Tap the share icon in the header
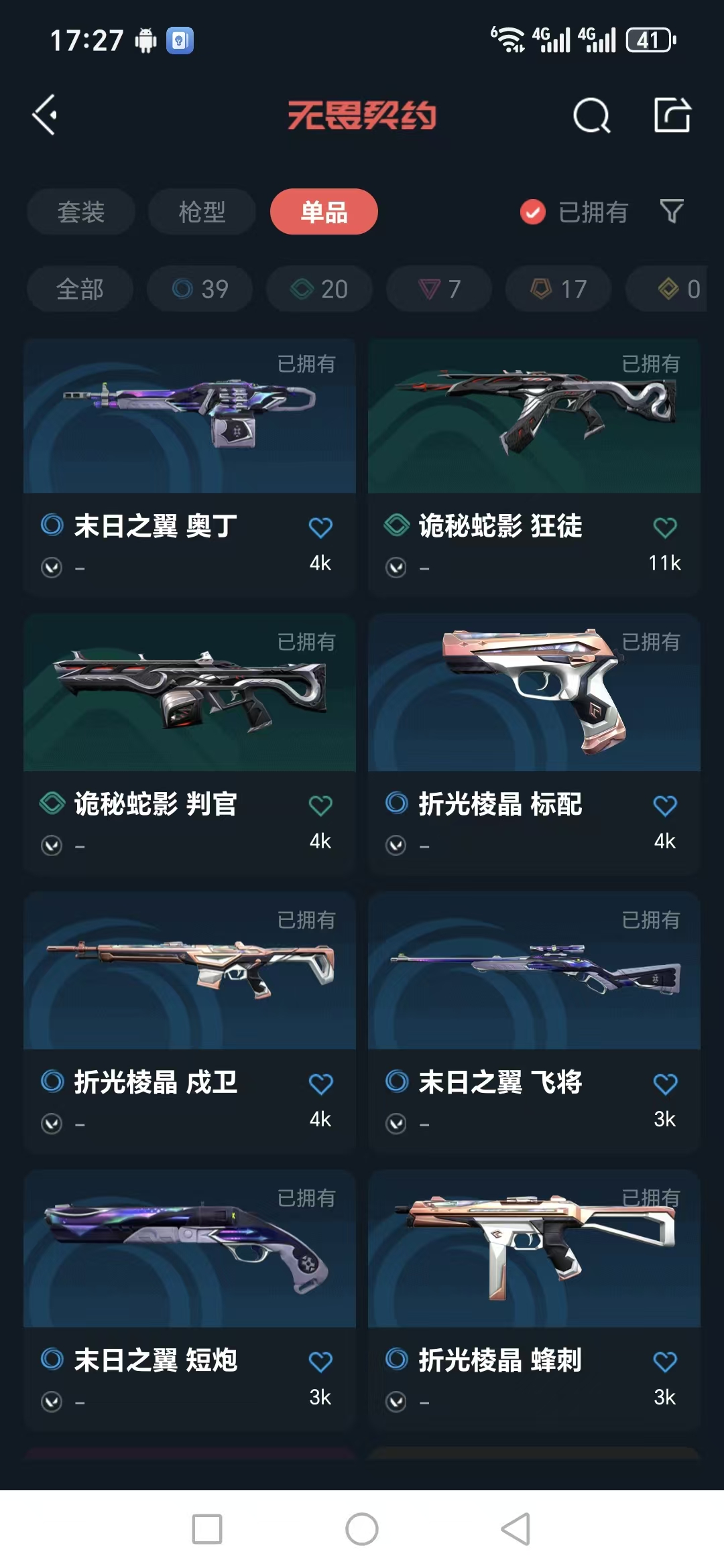724x1568 pixels. (x=672, y=115)
